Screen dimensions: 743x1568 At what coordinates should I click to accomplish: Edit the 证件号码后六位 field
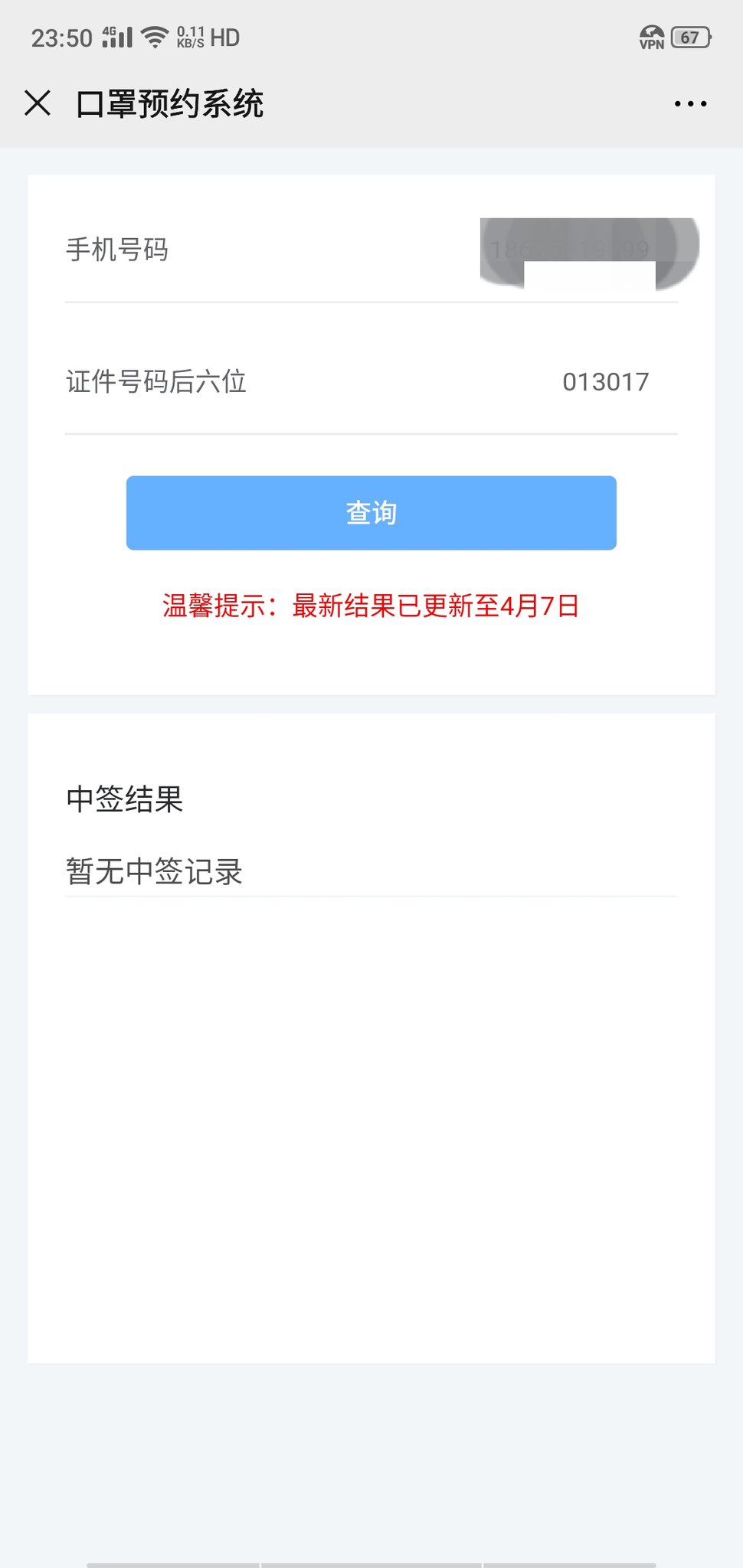(371, 381)
